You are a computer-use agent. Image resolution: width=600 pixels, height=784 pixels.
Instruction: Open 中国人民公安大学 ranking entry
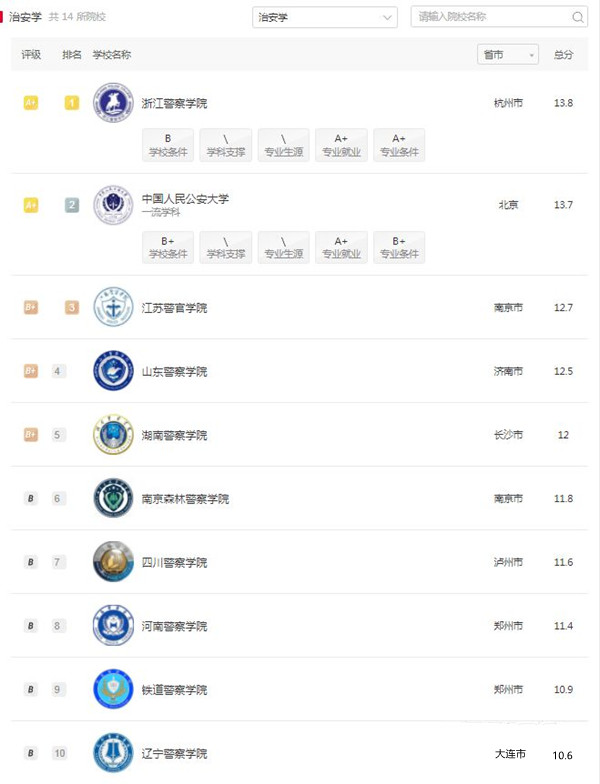point(185,199)
